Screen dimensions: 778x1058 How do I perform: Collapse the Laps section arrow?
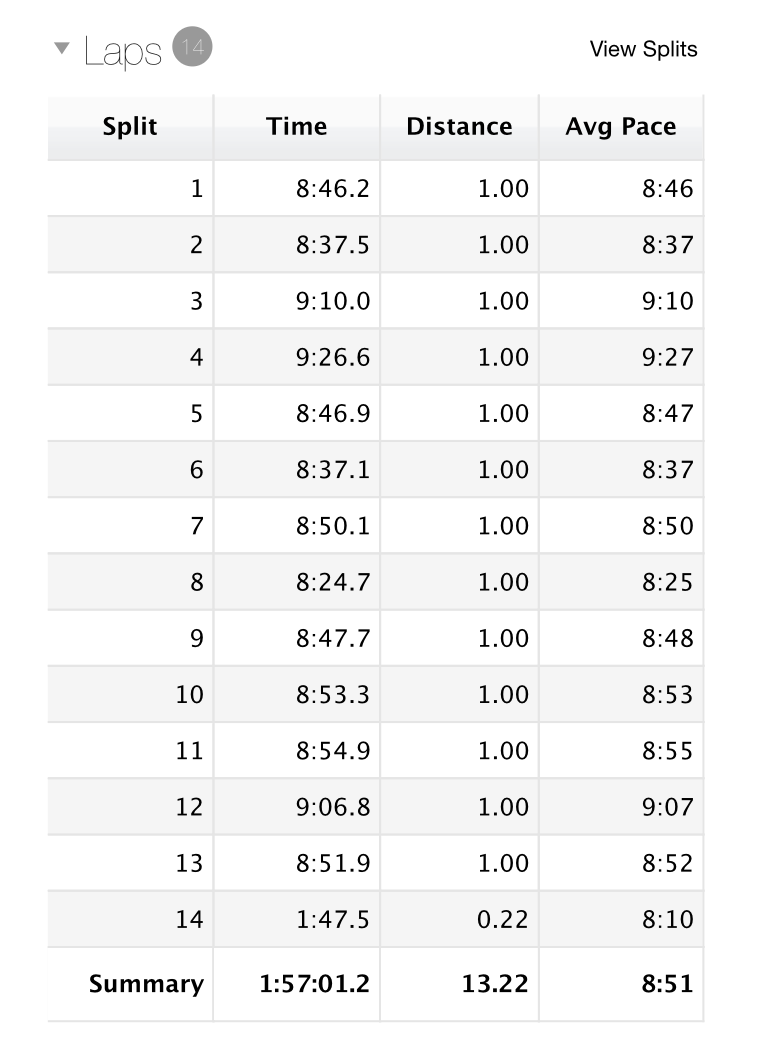pyautogui.click(x=62, y=48)
